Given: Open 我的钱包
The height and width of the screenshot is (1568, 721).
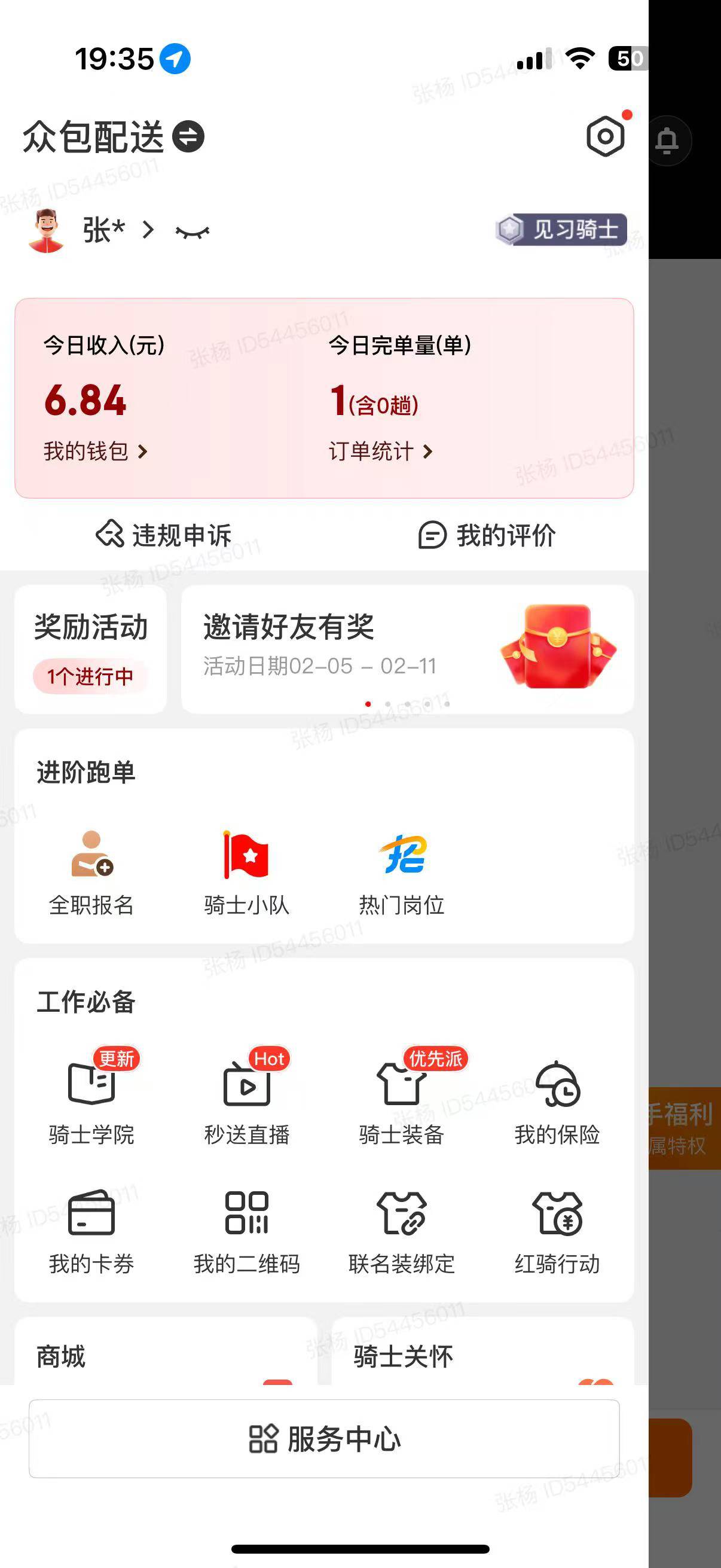Looking at the screenshot, I should point(95,452).
